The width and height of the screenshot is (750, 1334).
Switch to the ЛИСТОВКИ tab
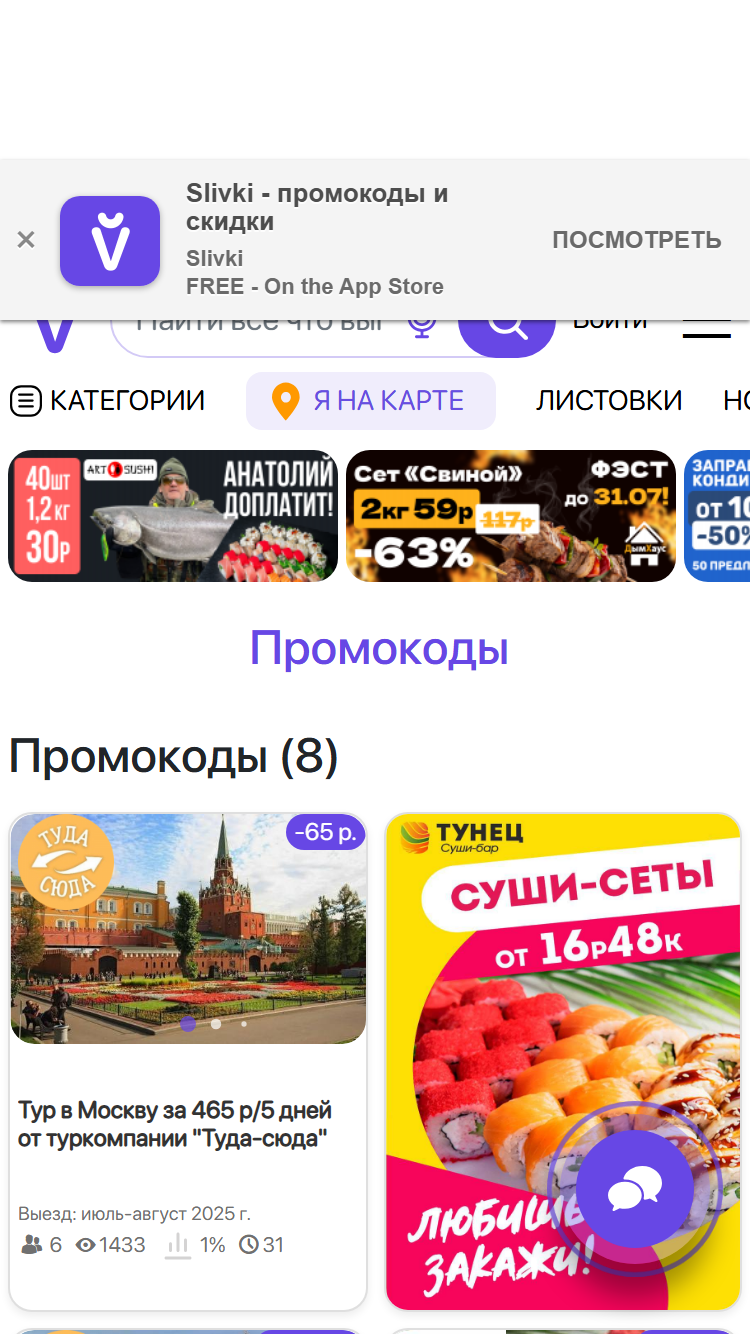[x=609, y=401]
